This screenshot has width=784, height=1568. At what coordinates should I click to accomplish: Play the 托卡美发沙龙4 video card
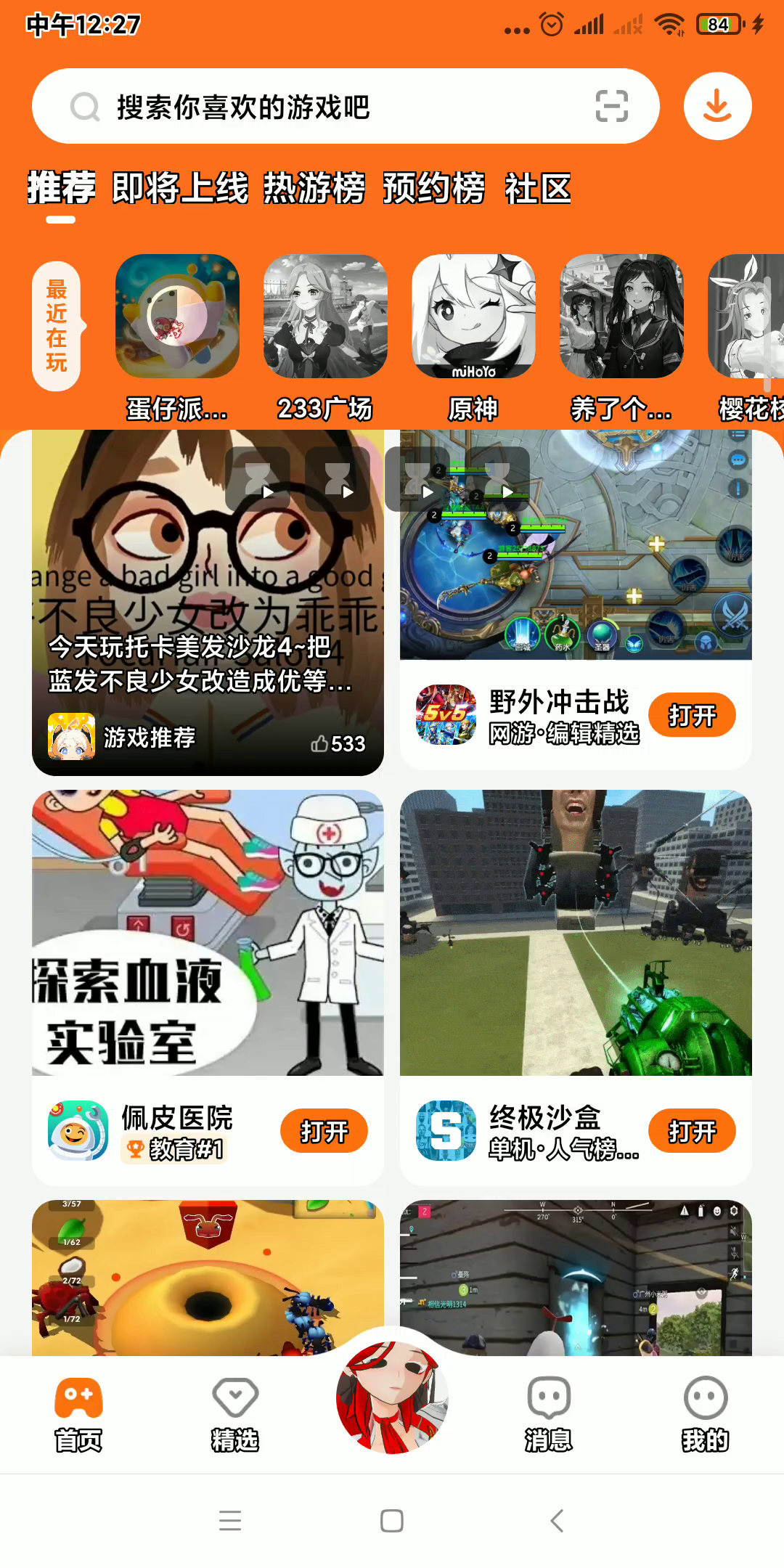pos(208,603)
